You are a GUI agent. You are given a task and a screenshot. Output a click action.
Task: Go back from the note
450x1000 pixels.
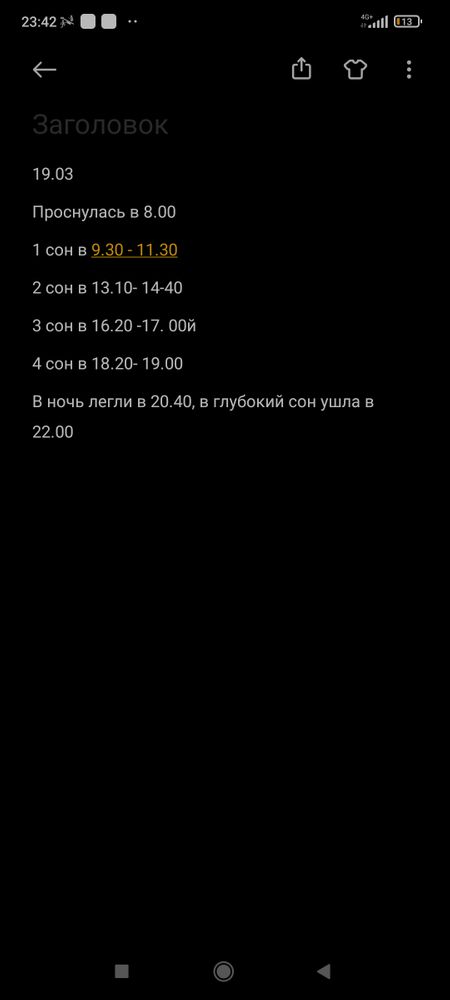pyautogui.click(x=45, y=70)
